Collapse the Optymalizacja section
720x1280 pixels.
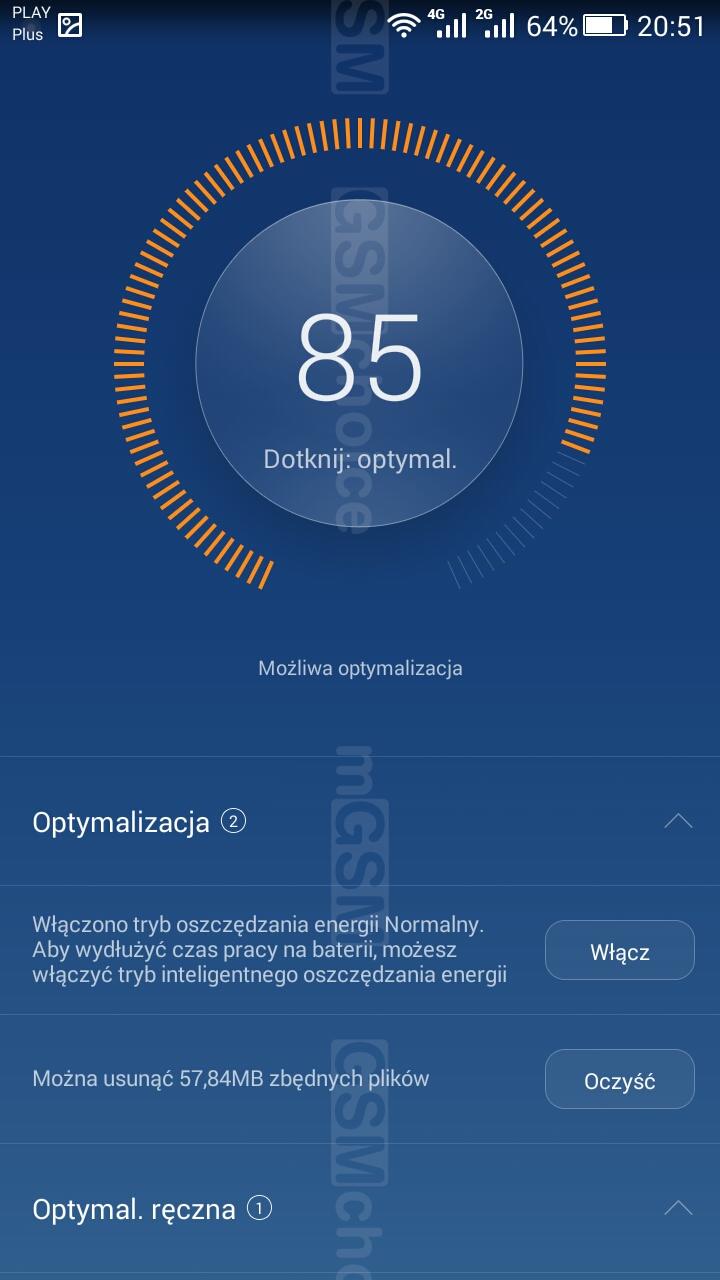pyautogui.click(x=678, y=822)
